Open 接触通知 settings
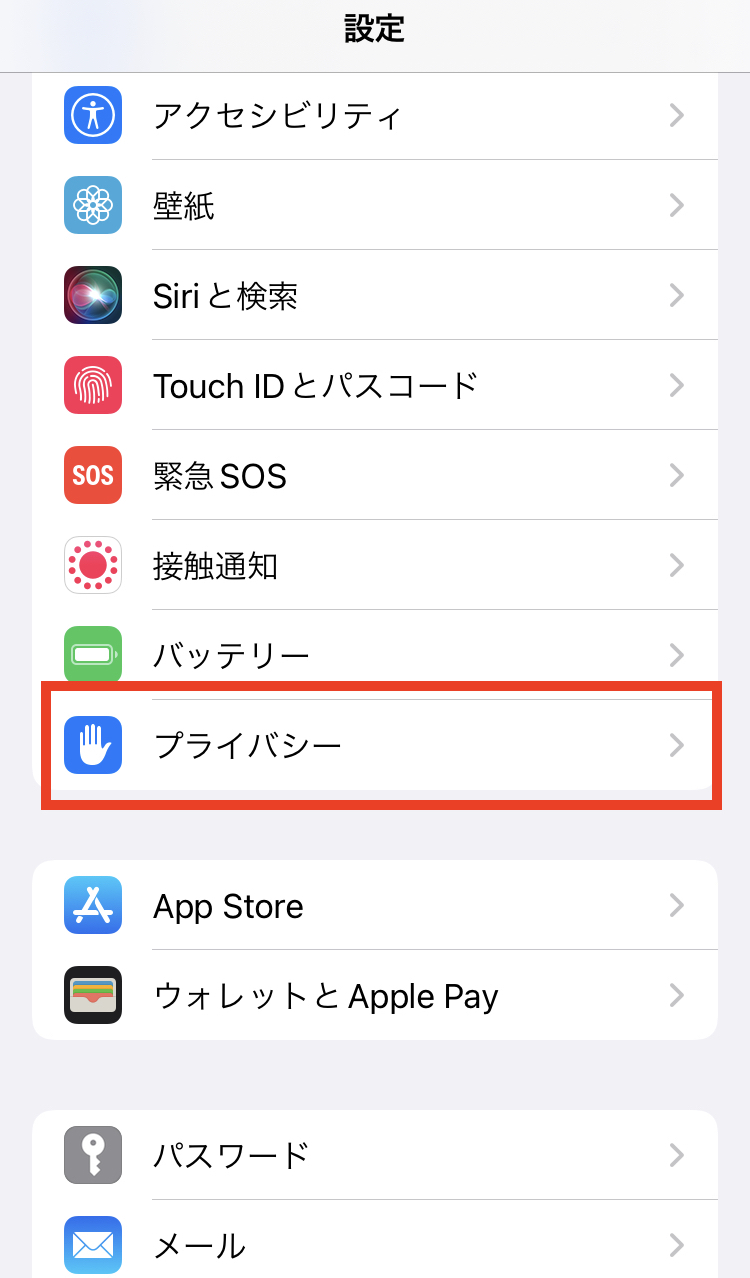 coord(375,566)
